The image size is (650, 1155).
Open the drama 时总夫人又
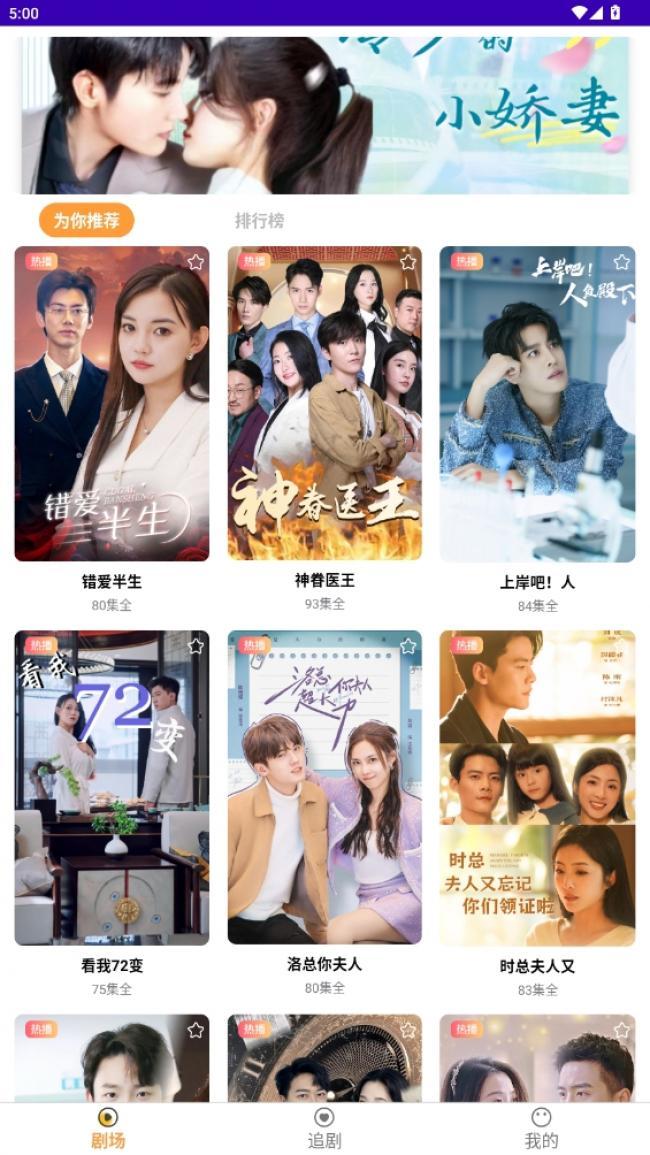pyautogui.click(x=537, y=787)
